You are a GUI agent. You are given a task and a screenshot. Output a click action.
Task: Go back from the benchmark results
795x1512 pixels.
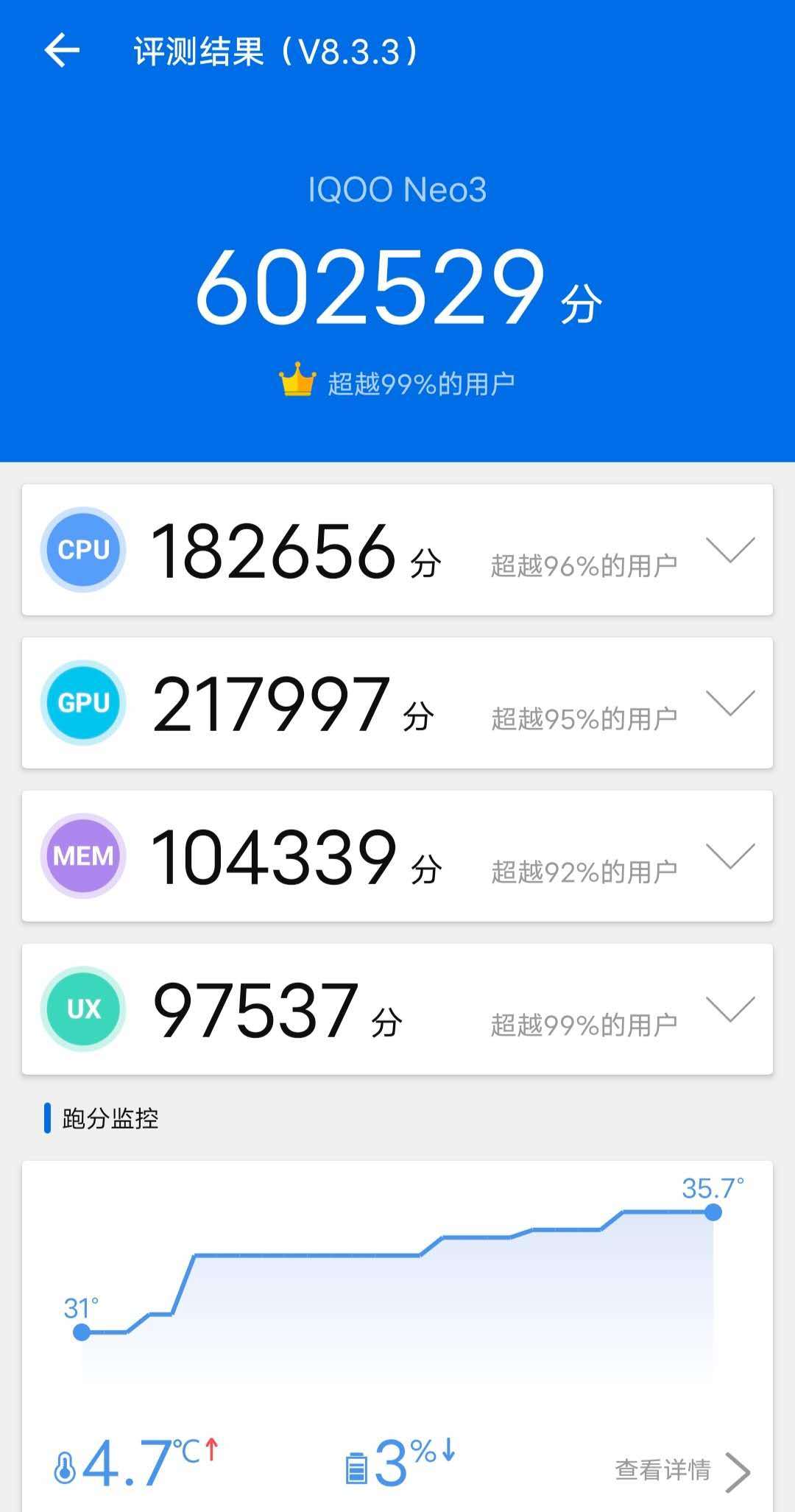(62, 51)
